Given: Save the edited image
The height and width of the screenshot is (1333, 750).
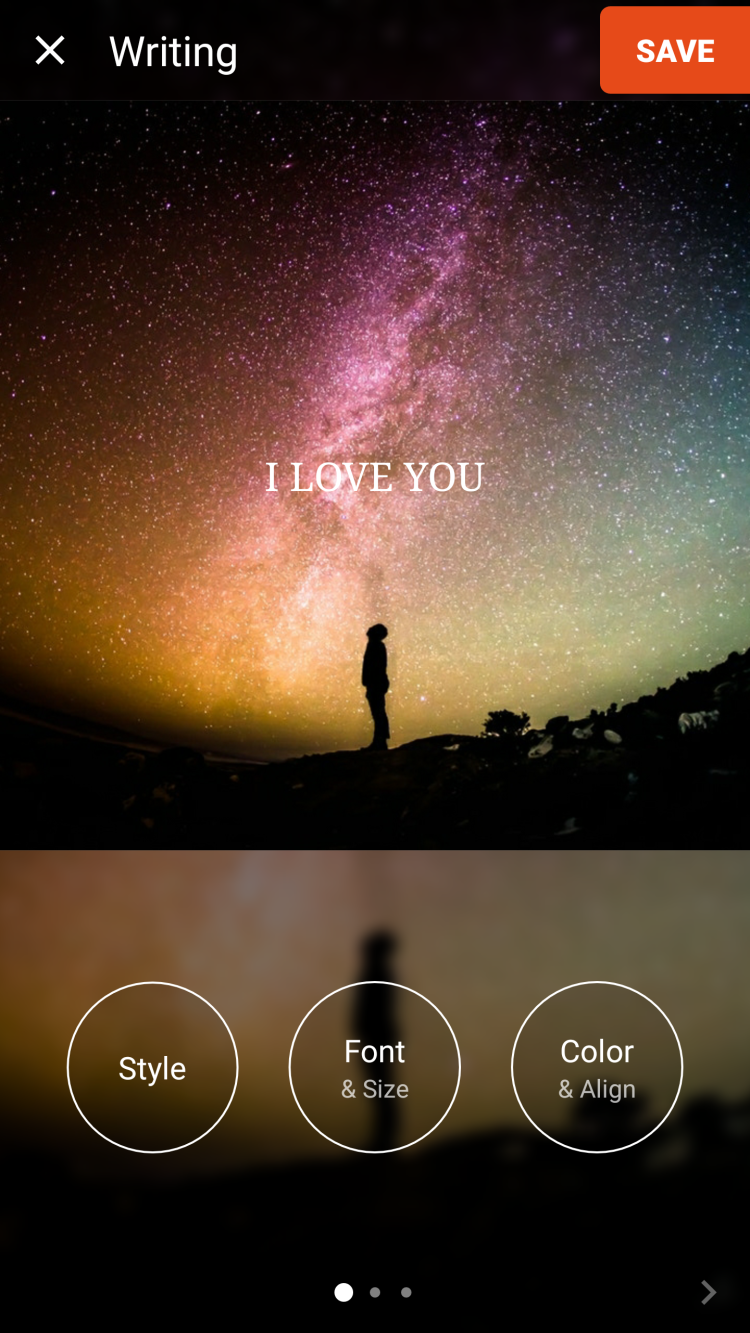Looking at the screenshot, I should [675, 51].
